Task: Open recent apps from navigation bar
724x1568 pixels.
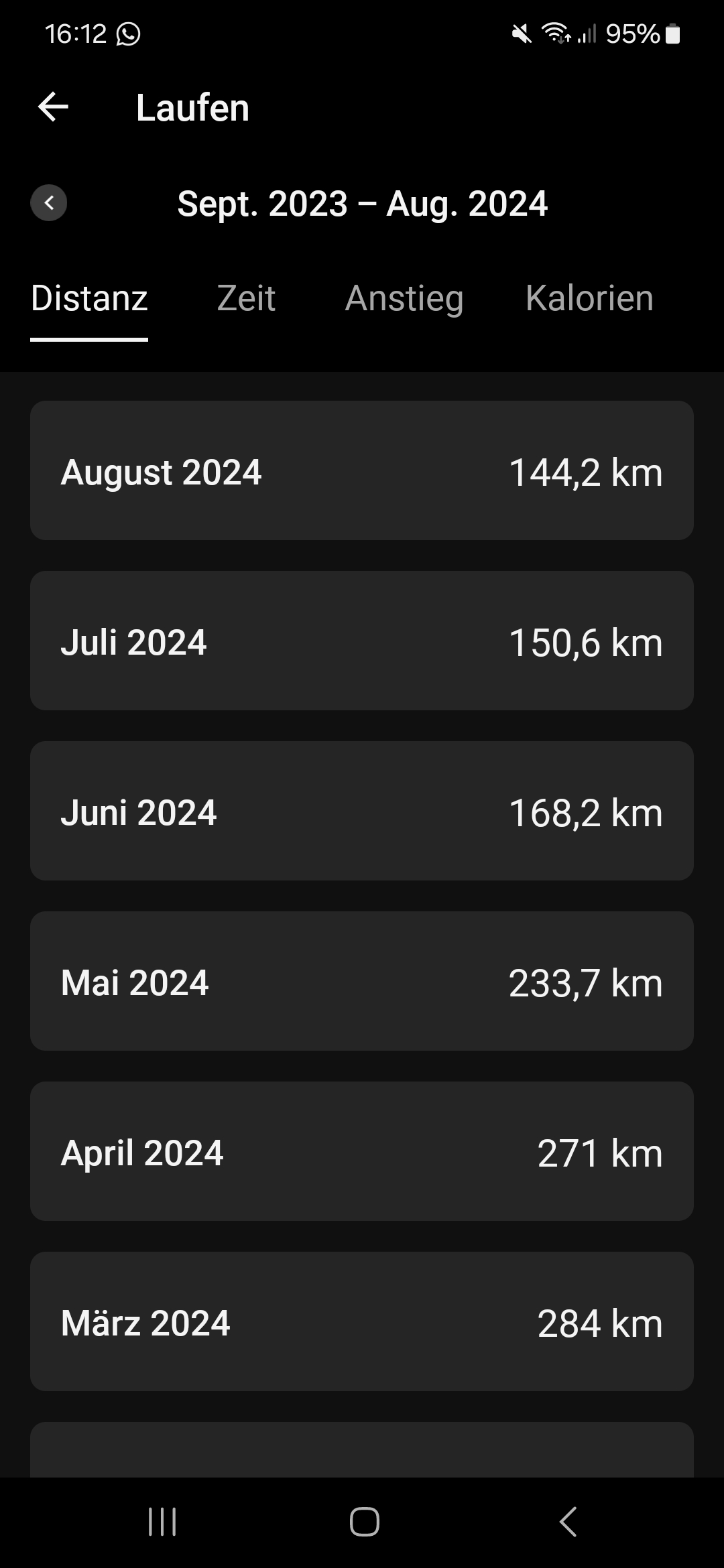Action: [x=162, y=1522]
